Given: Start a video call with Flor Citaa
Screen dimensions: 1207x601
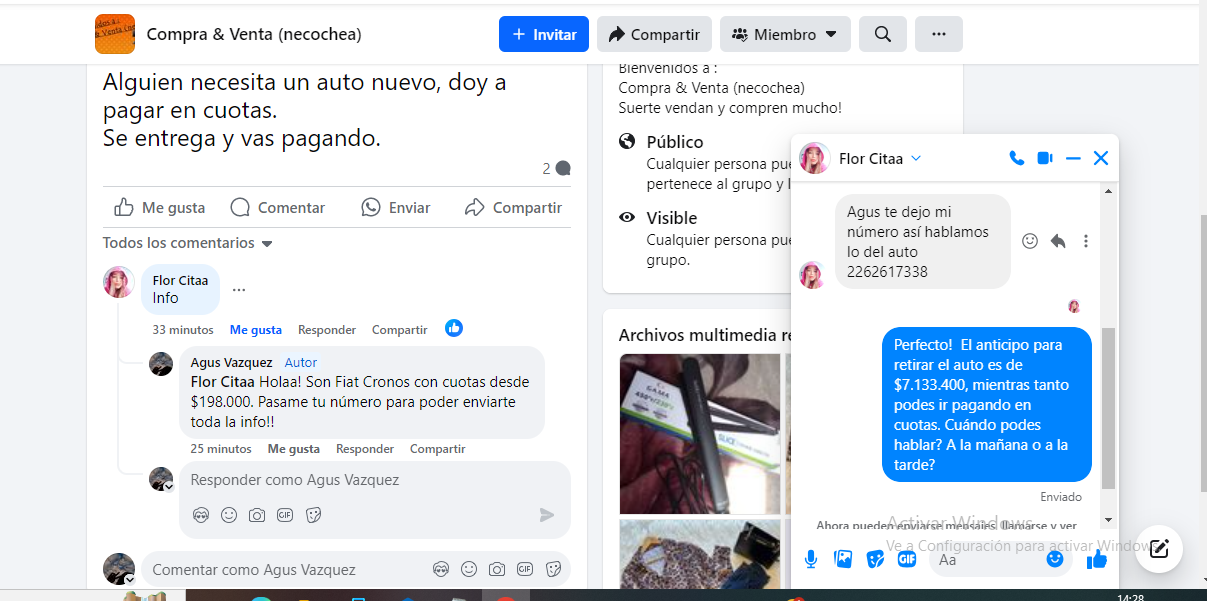Looking at the screenshot, I should click(1045, 158).
